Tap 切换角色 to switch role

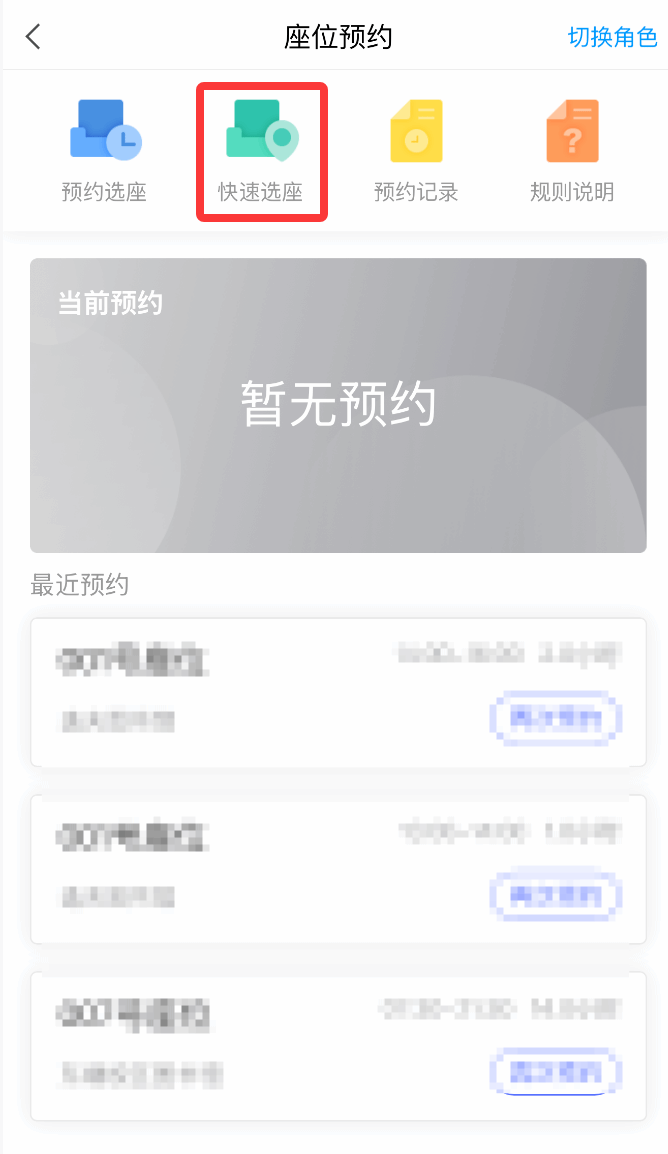[x=612, y=37]
